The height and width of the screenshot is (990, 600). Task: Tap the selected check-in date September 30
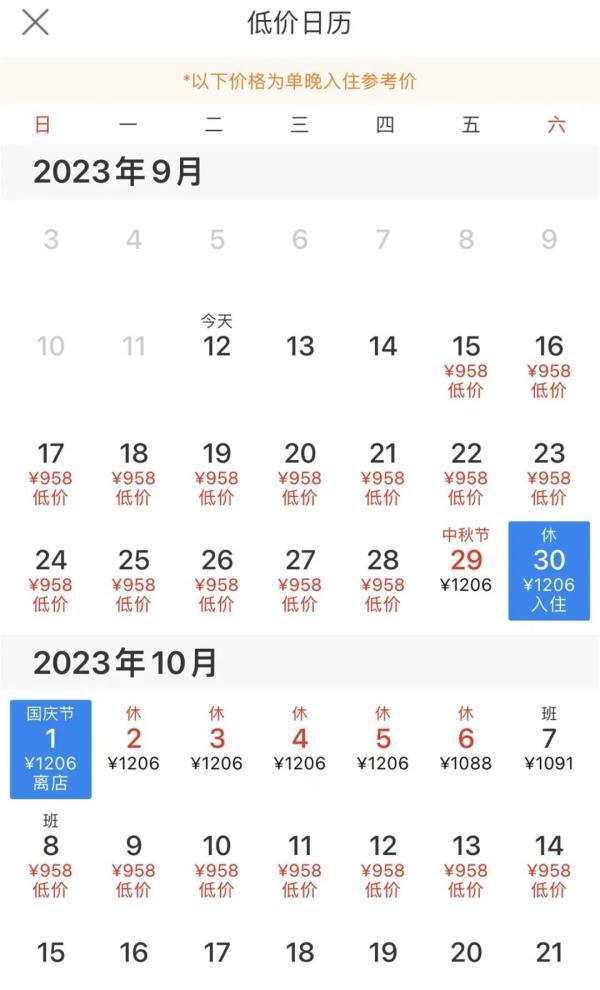tap(549, 571)
